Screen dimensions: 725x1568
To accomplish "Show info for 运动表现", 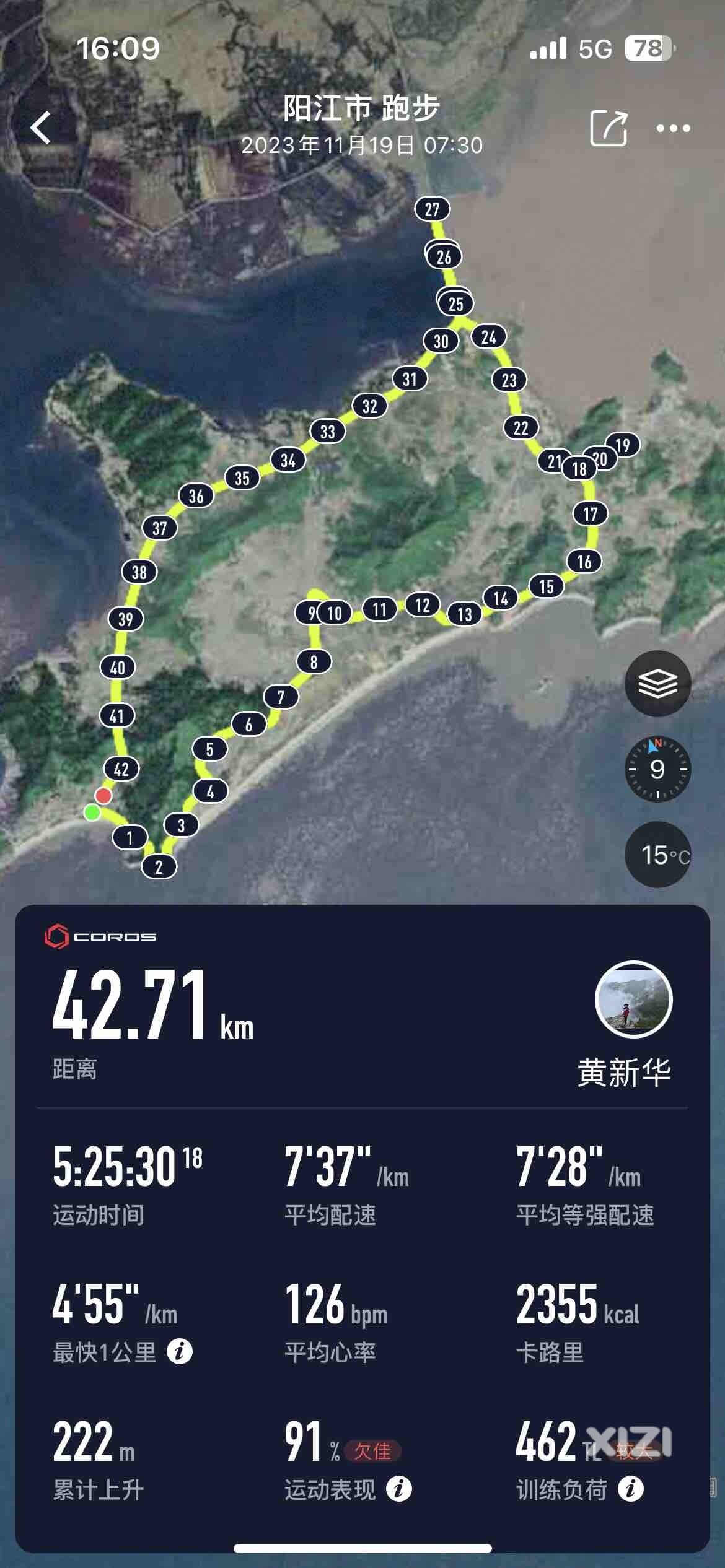I will pyautogui.click(x=398, y=1489).
